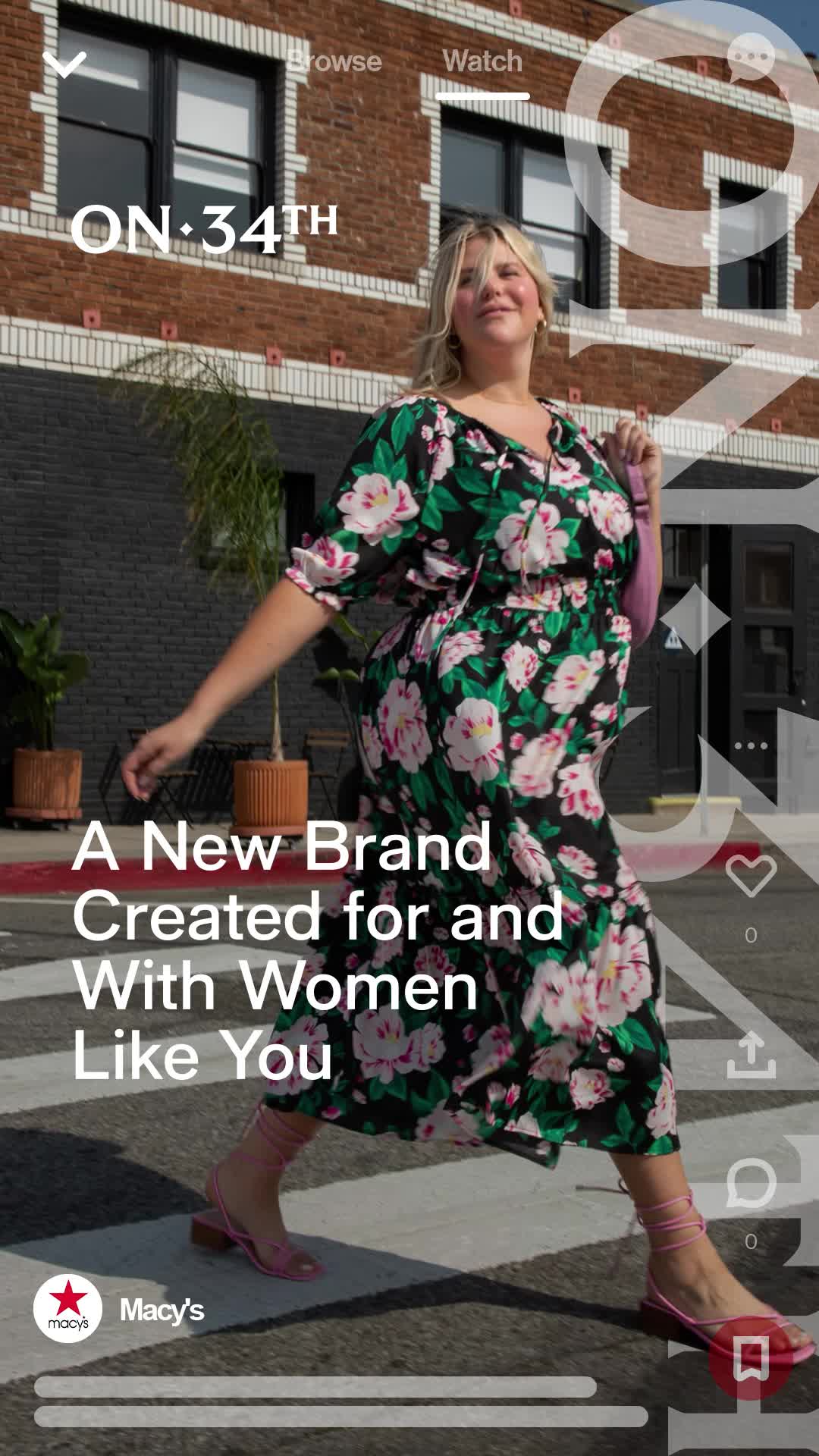Open the three-dot options menu

pos(751,746)
